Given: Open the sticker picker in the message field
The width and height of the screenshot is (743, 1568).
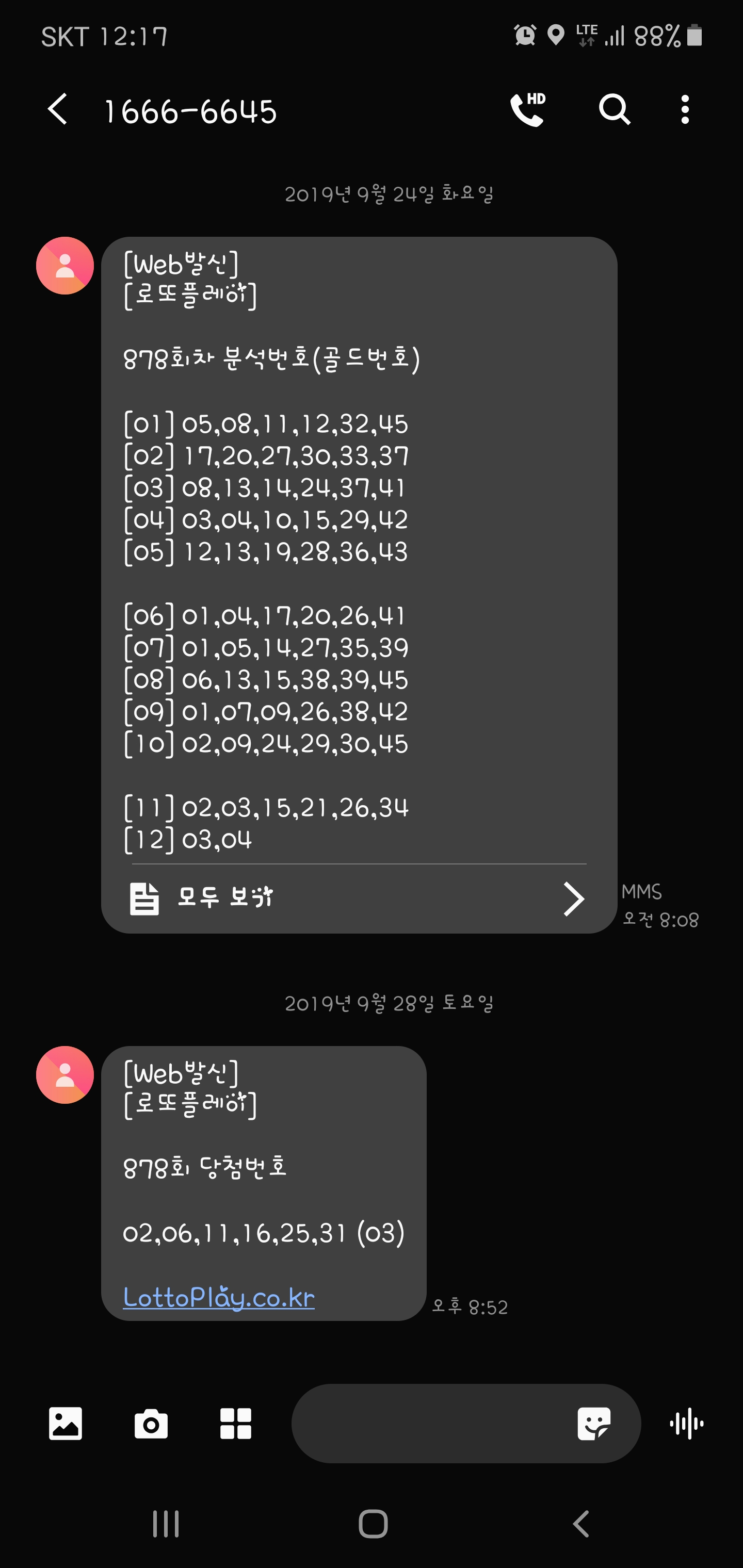Looking at the screenshot, I should pyautogui.click(x=594, y=1424).
